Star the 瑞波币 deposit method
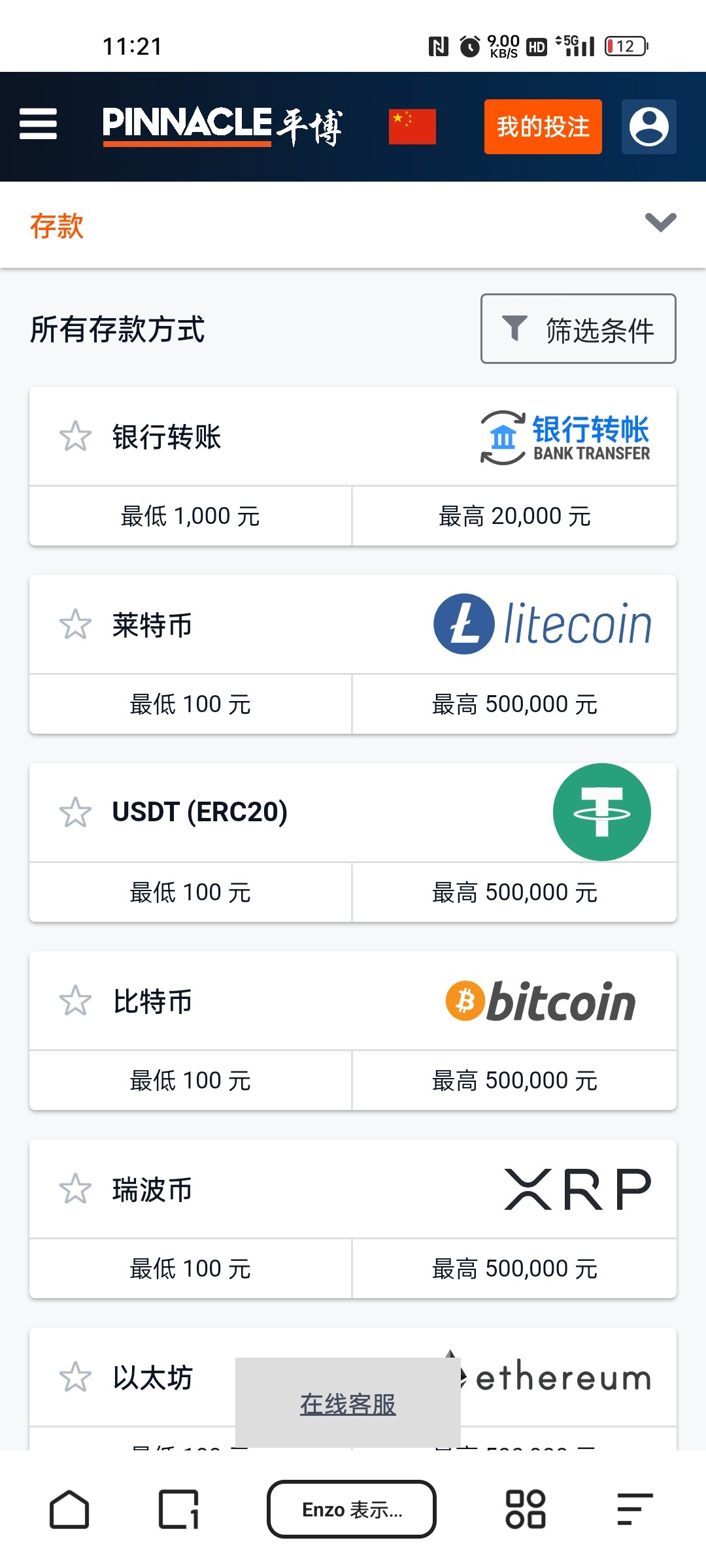 click(75, 1189)
